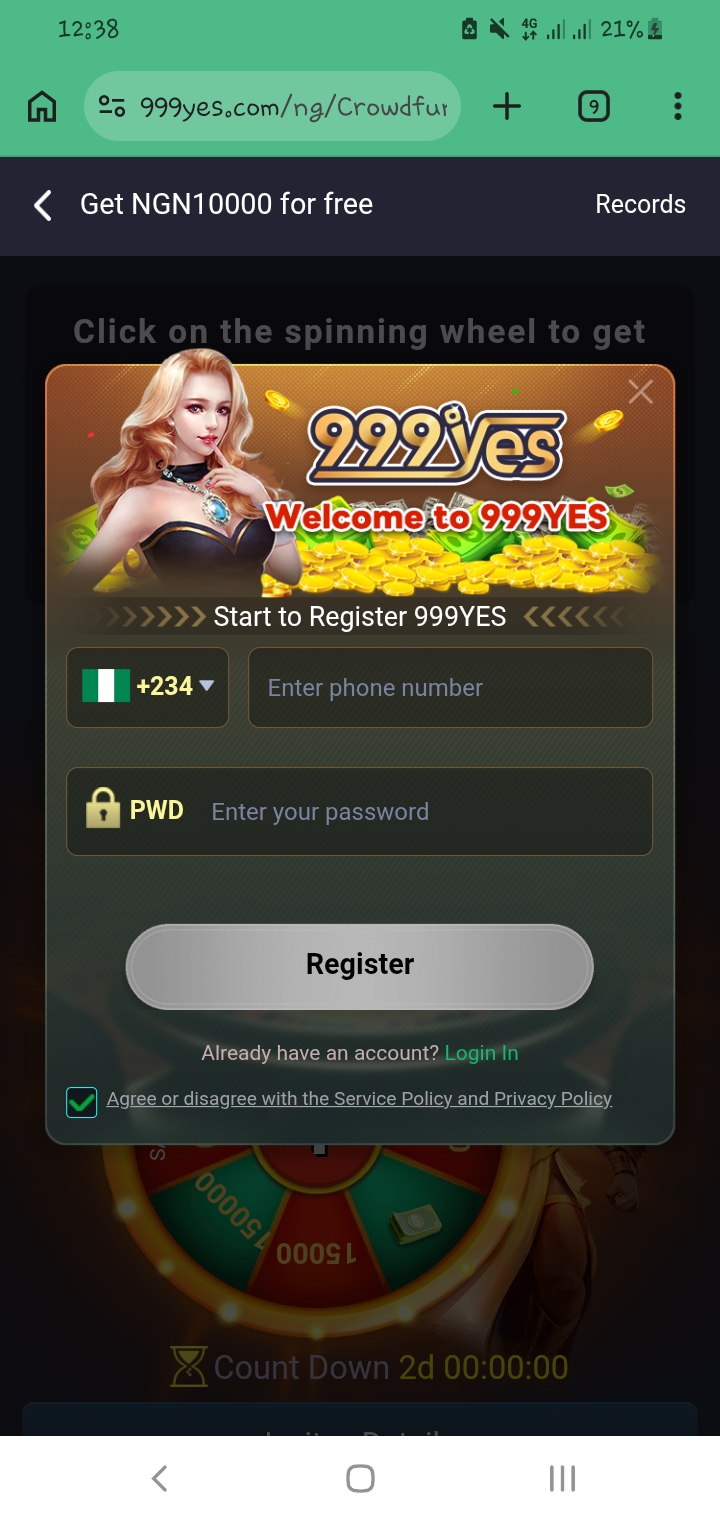The height and width of the screenshot is (1520, 720).
Task: Open the recent apps view
Action: pyautogui.click(x=562, y=1478)
